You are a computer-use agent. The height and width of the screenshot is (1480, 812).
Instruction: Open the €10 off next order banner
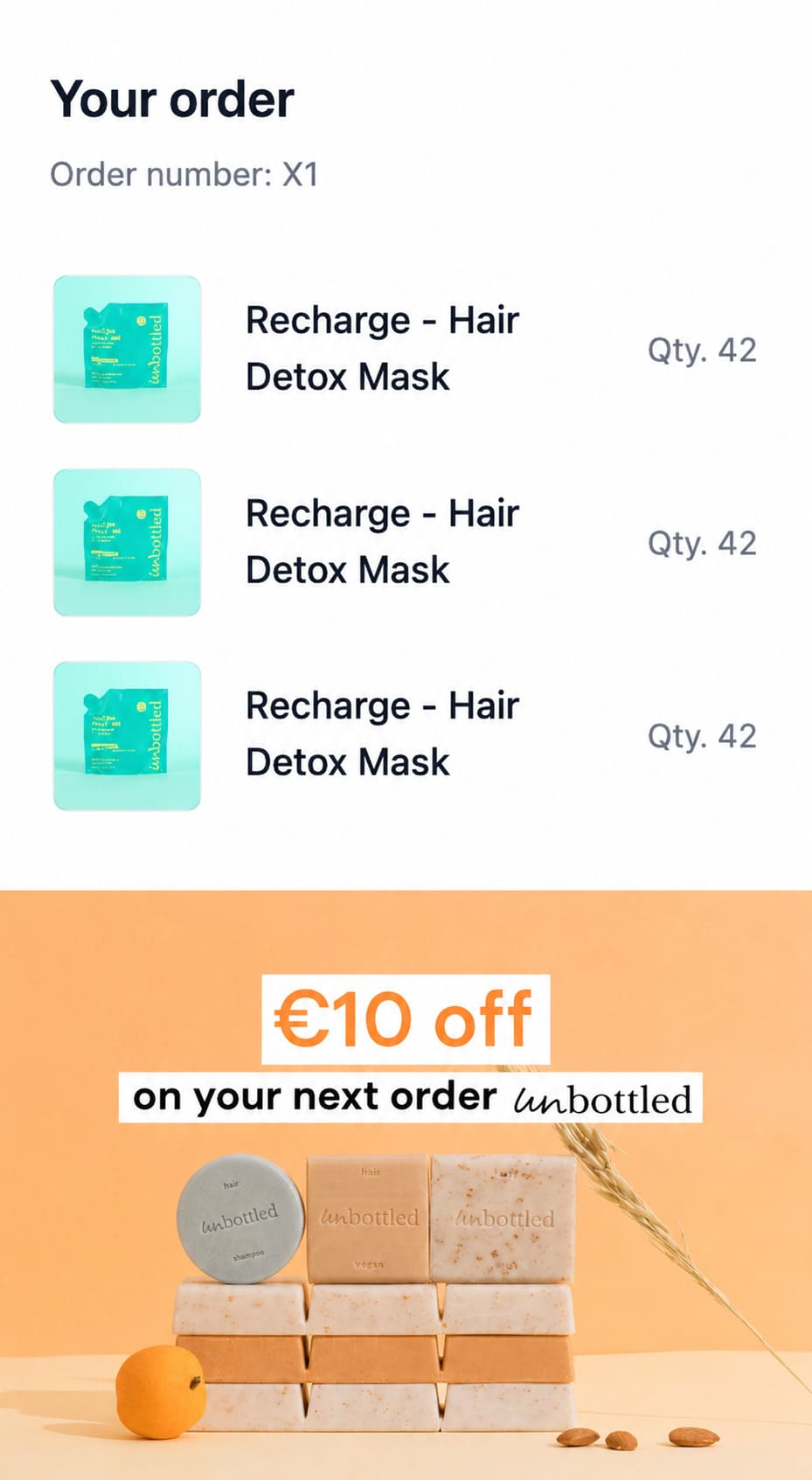pos(406,1185)
